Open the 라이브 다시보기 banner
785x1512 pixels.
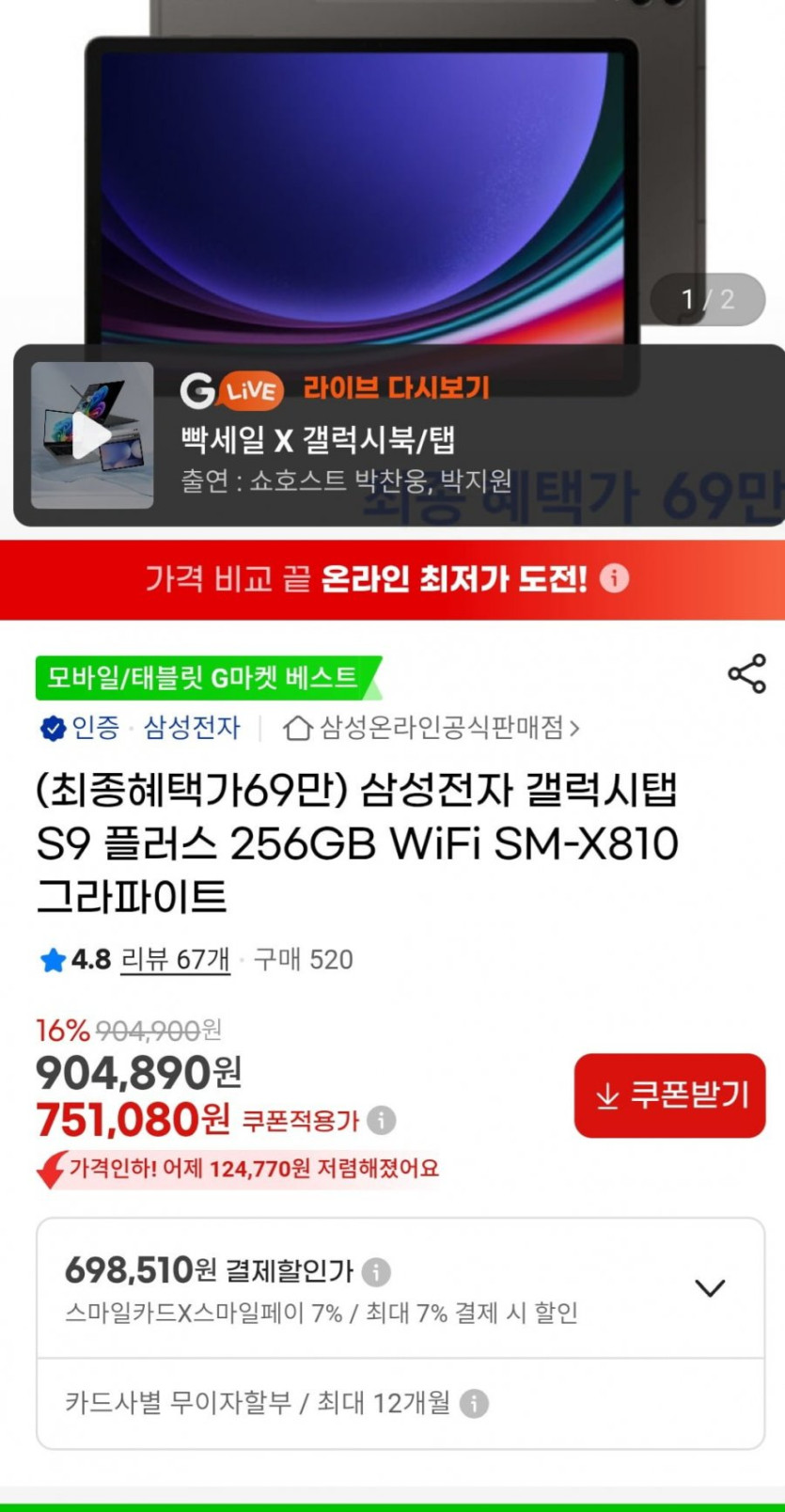[x=399, y=435]
